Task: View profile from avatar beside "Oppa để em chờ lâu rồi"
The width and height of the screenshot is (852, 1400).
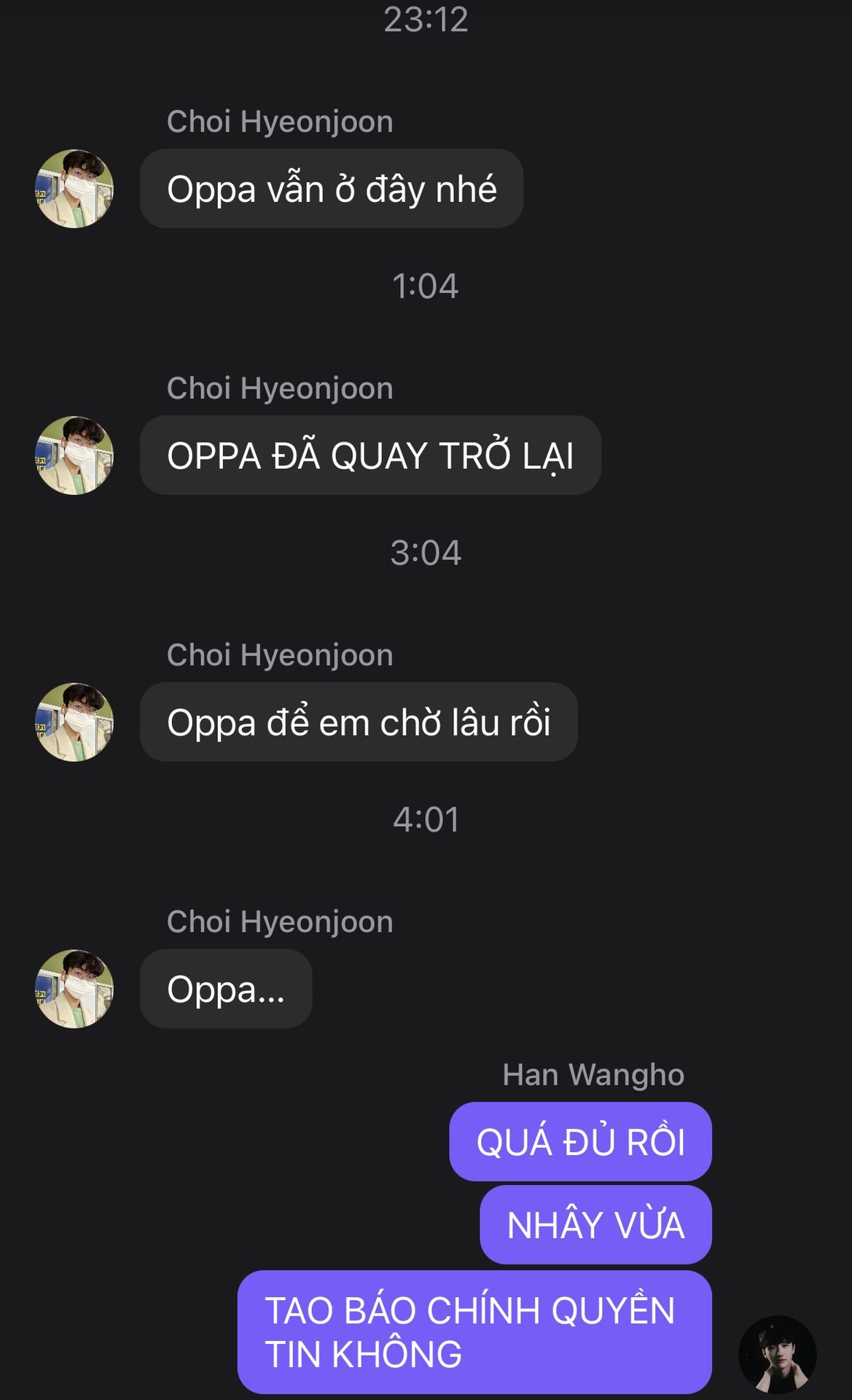Action: tap(74, 723)
